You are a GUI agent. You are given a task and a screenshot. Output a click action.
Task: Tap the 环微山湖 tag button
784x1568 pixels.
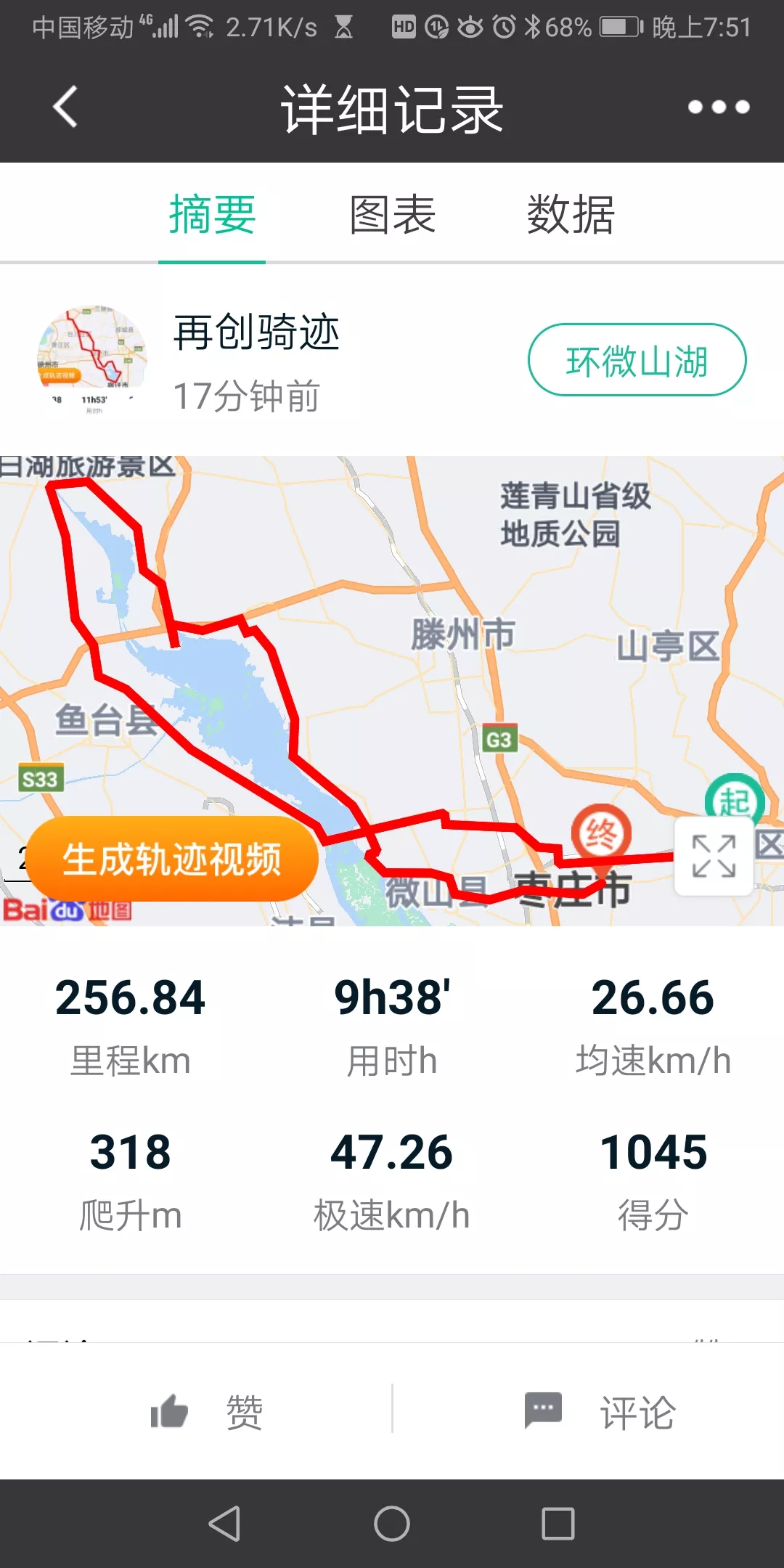click(637, 360)
